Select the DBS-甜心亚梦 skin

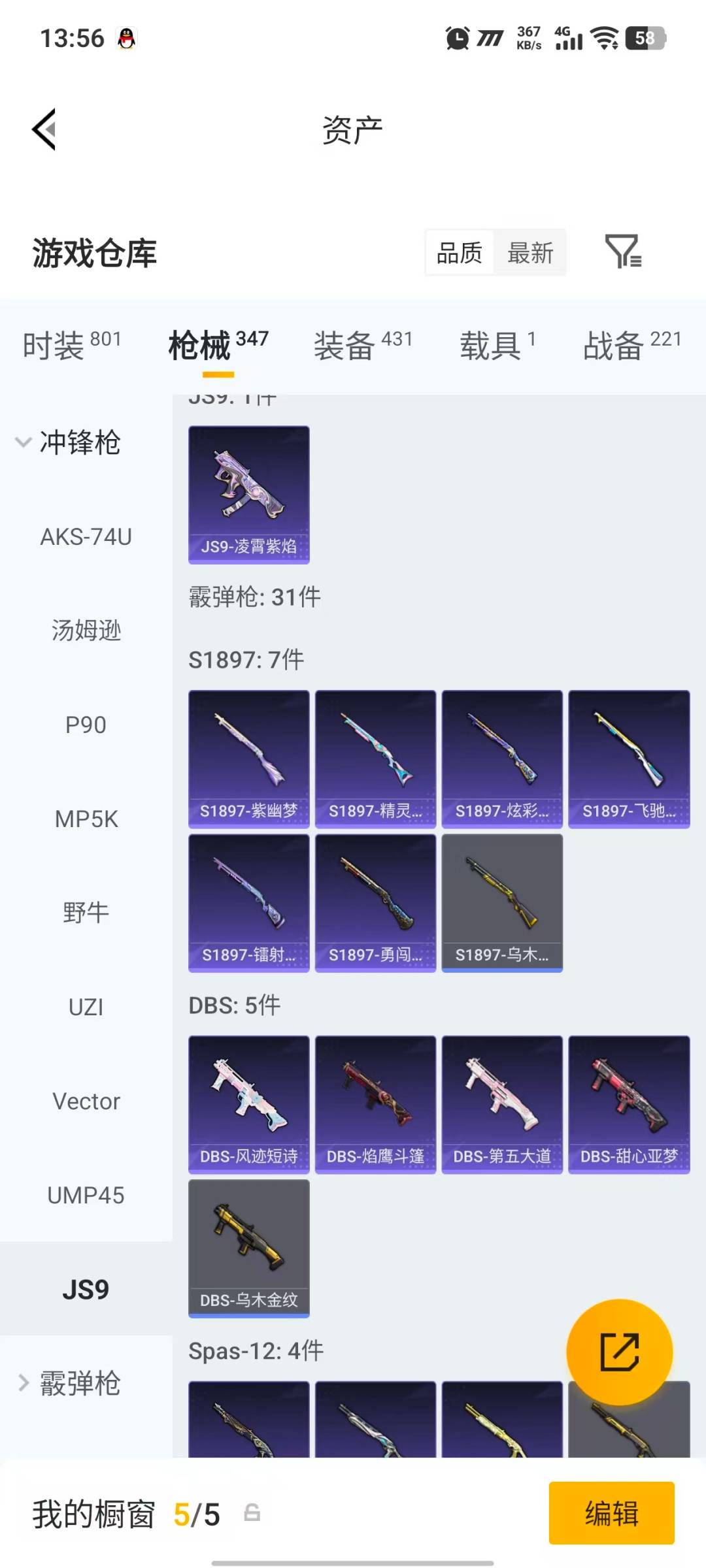(628, 1102)
